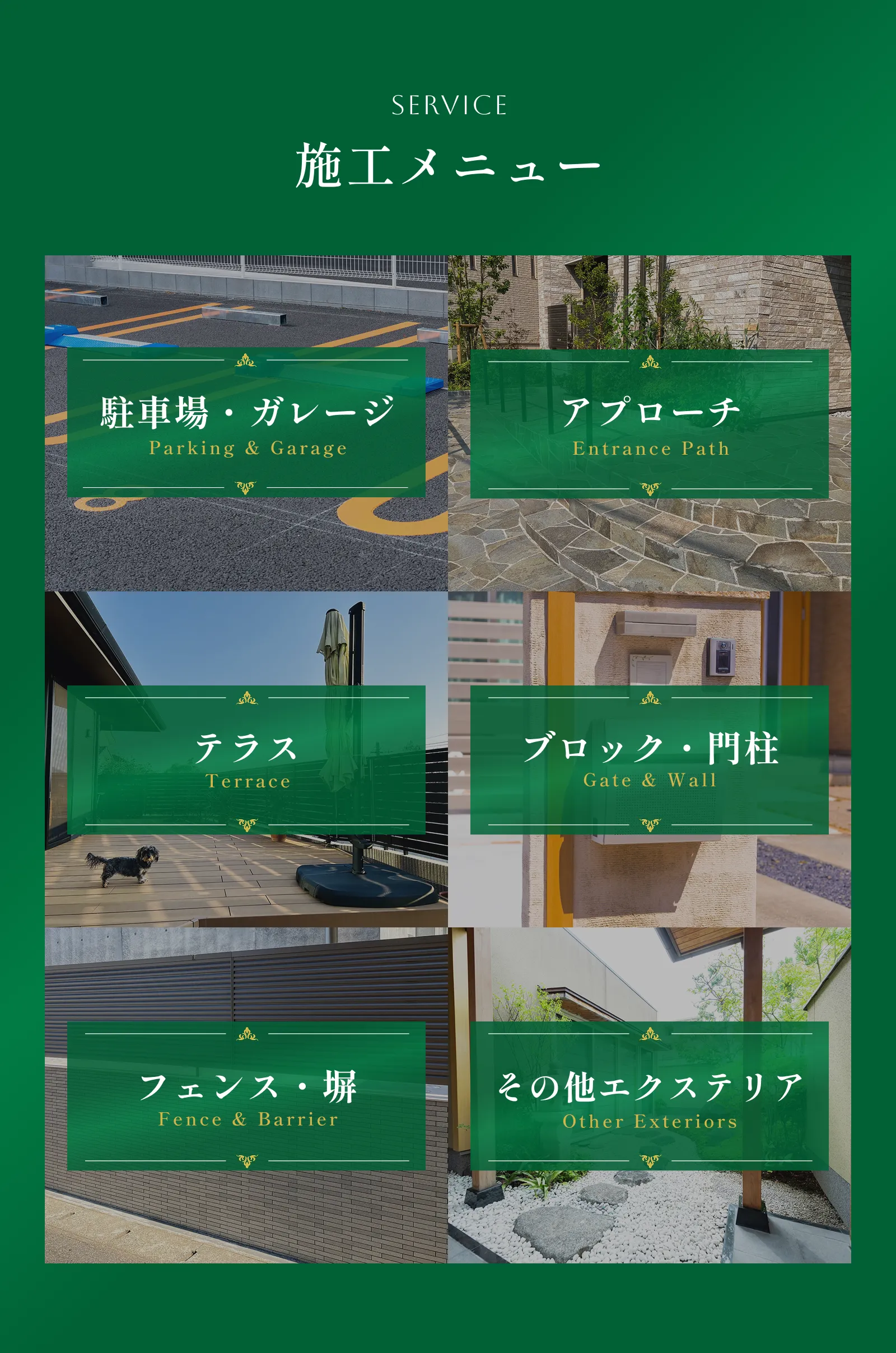This screenshot has width=896, height=1353.
Task: Tap the その他エクステリア (Other Exteriors) tile
Action: pyautogui.click(x=649, y=1095)
